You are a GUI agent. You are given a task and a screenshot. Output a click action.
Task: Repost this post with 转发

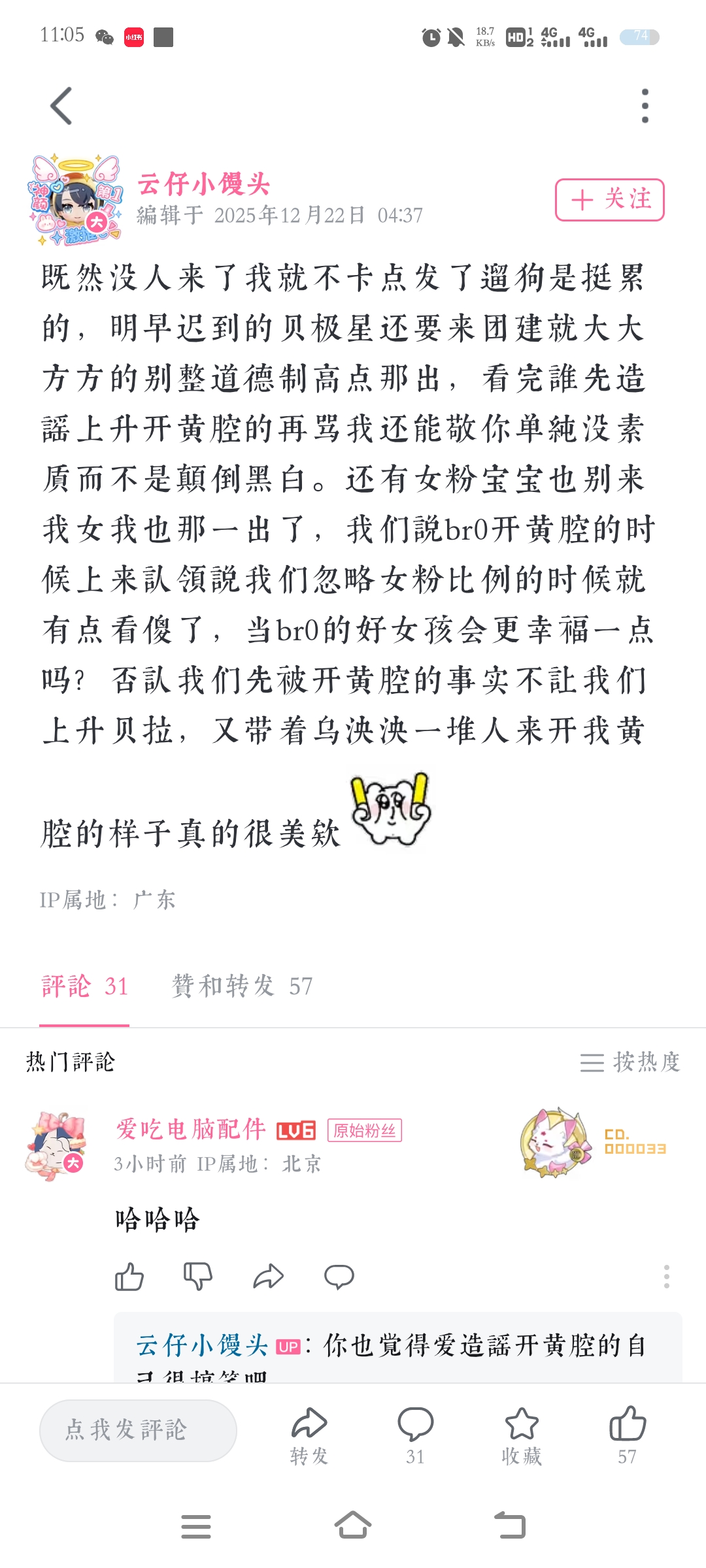309,1435
